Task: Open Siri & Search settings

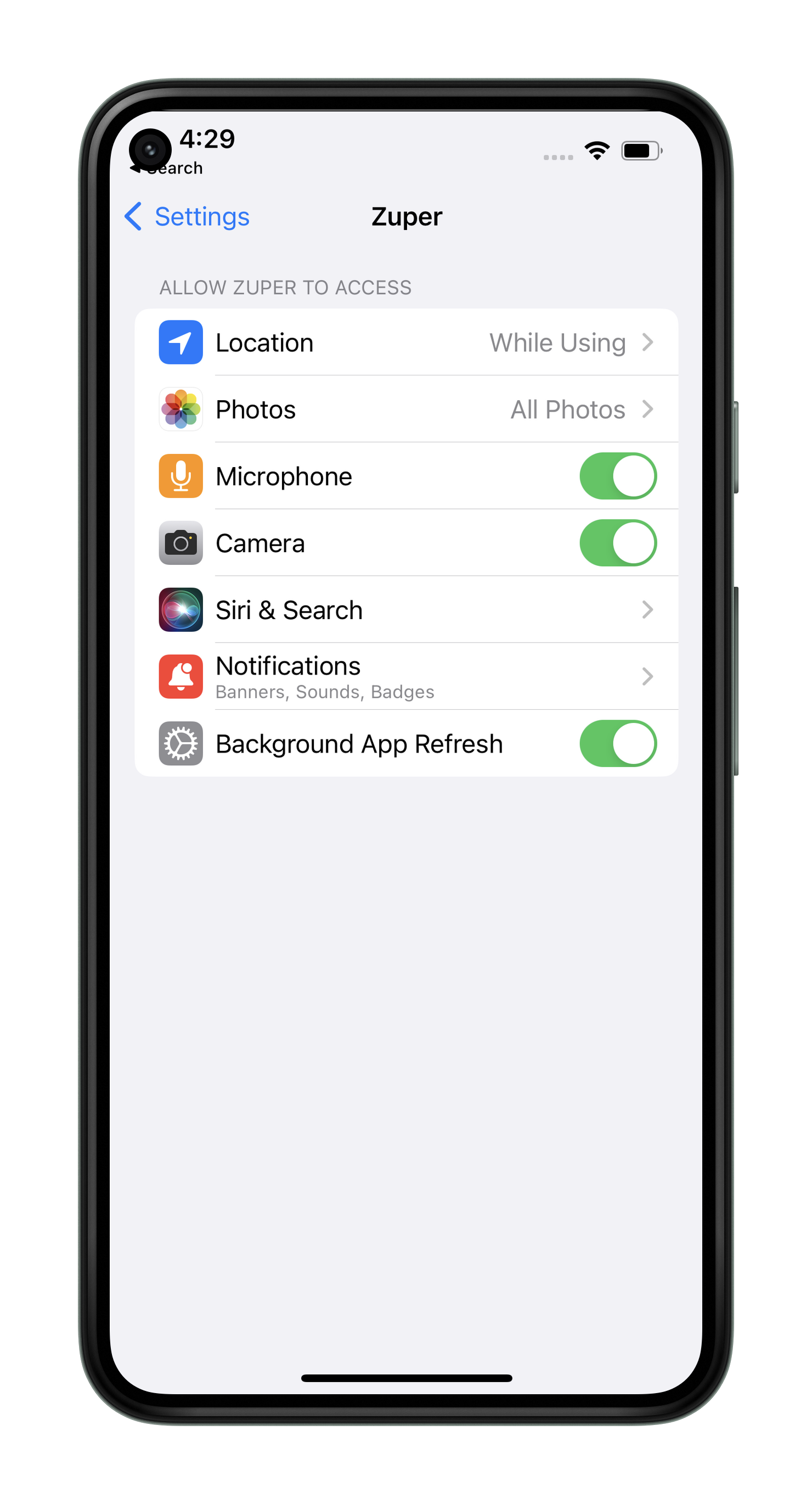Action: (405, 610)
